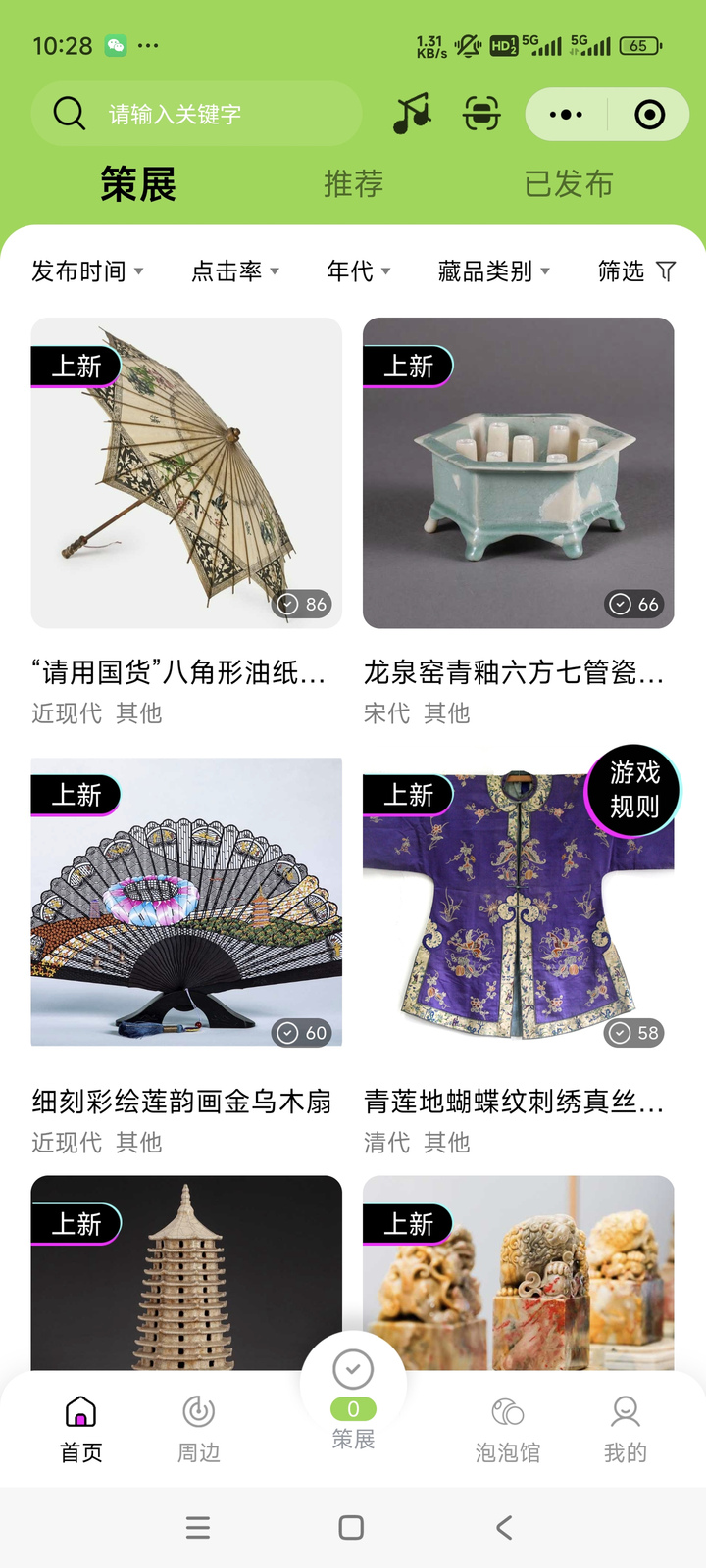Open the mini program overflow menu
Image resolution: width=706 pixels, height=1568 pixels.
coord(566,115)
